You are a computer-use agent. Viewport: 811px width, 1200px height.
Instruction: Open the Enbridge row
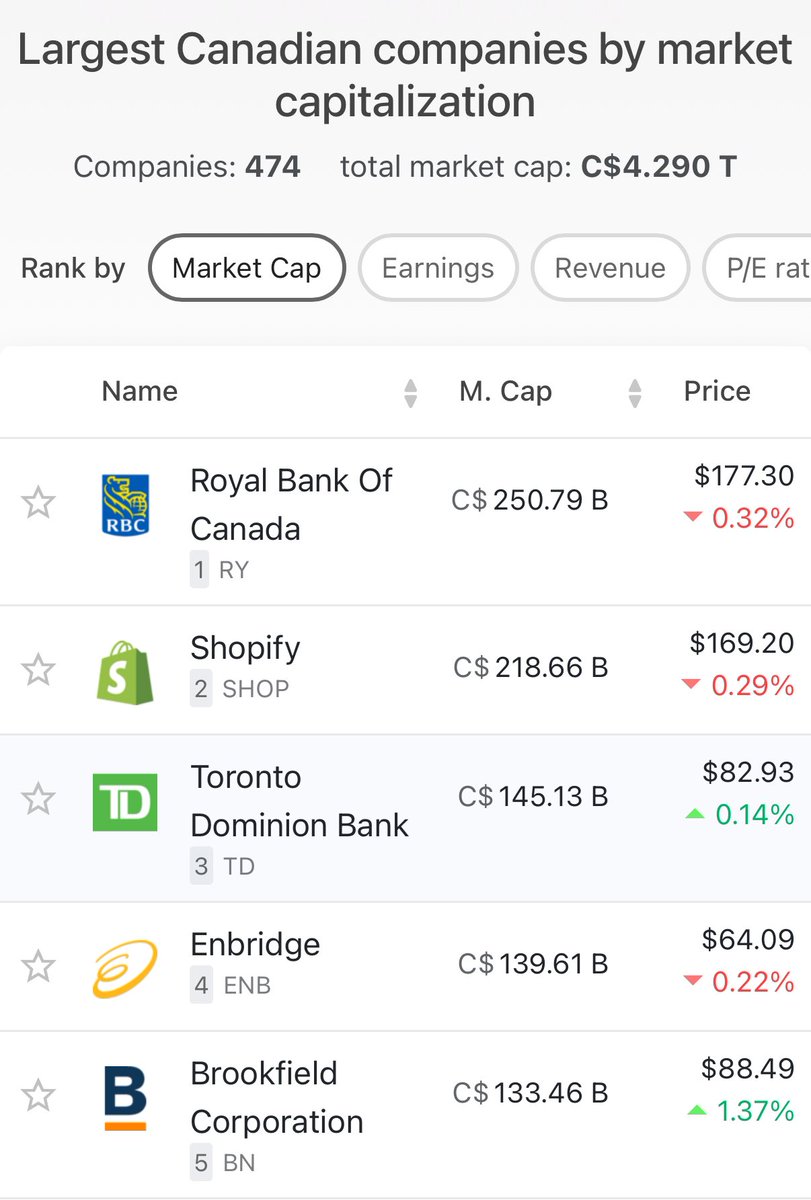[x=406, y=966]
